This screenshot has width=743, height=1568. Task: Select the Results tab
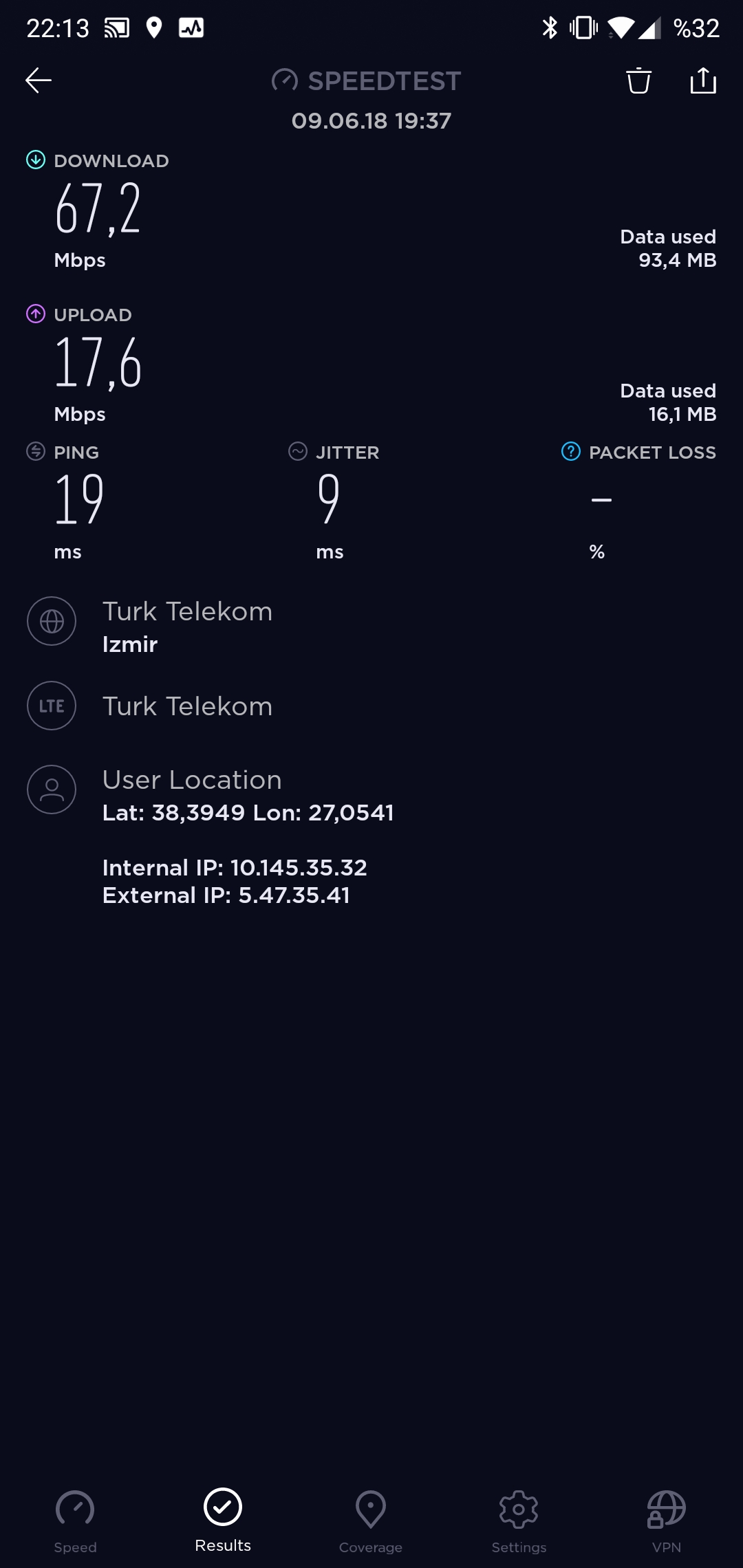click(x=223, y=1520)
